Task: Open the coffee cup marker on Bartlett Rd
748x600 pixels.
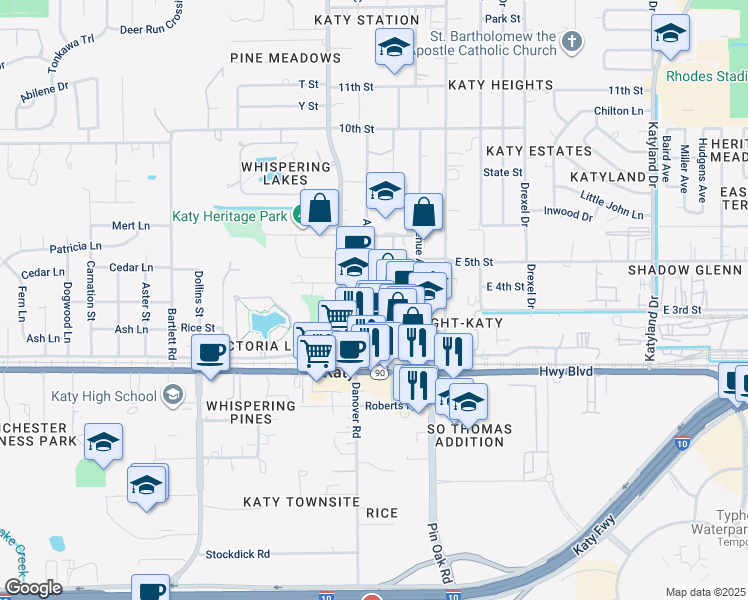Action: point(211,354)
